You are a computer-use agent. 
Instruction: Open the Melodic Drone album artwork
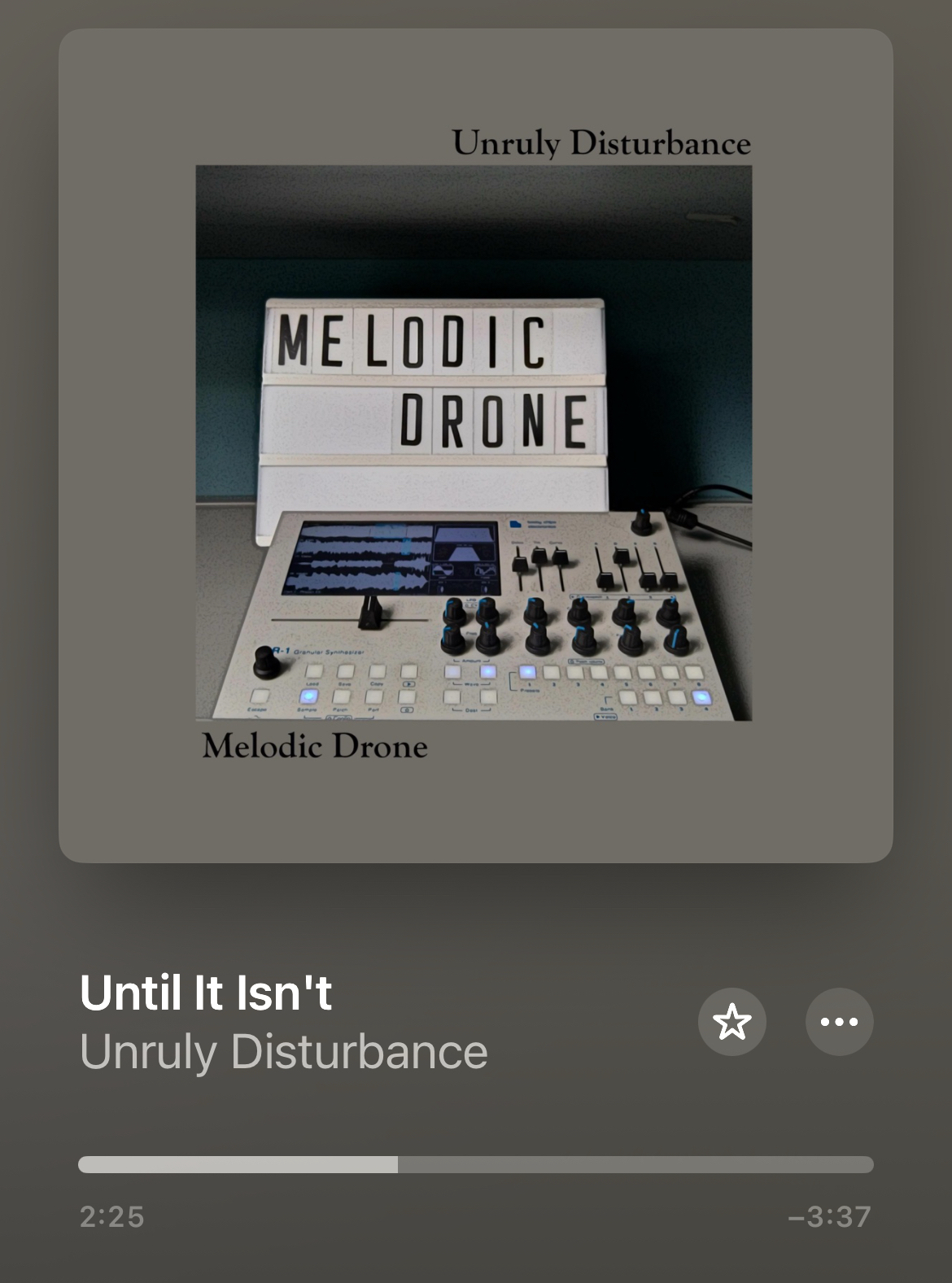coord(475,445)
